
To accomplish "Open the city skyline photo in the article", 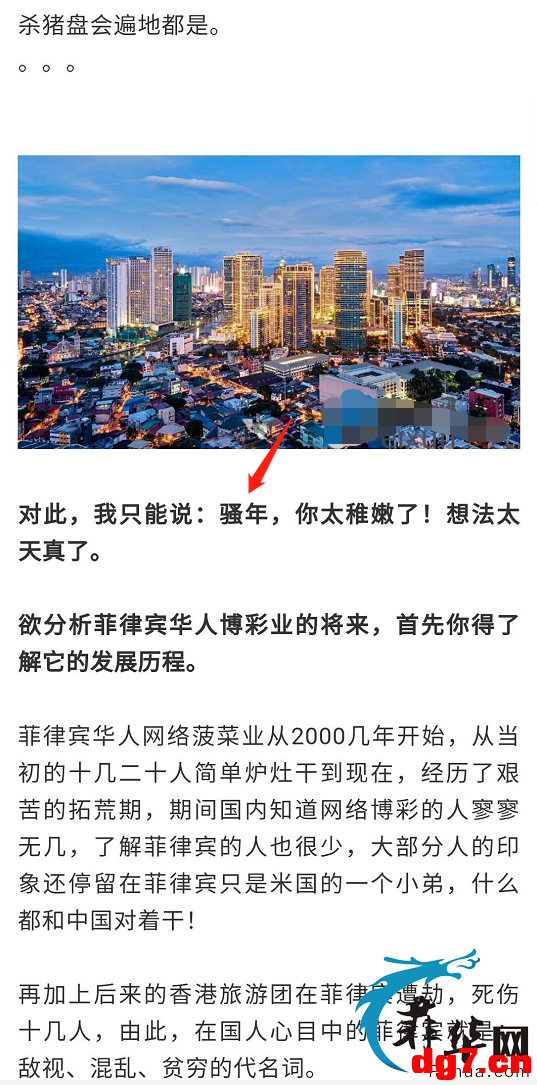I will click(268, 302).
